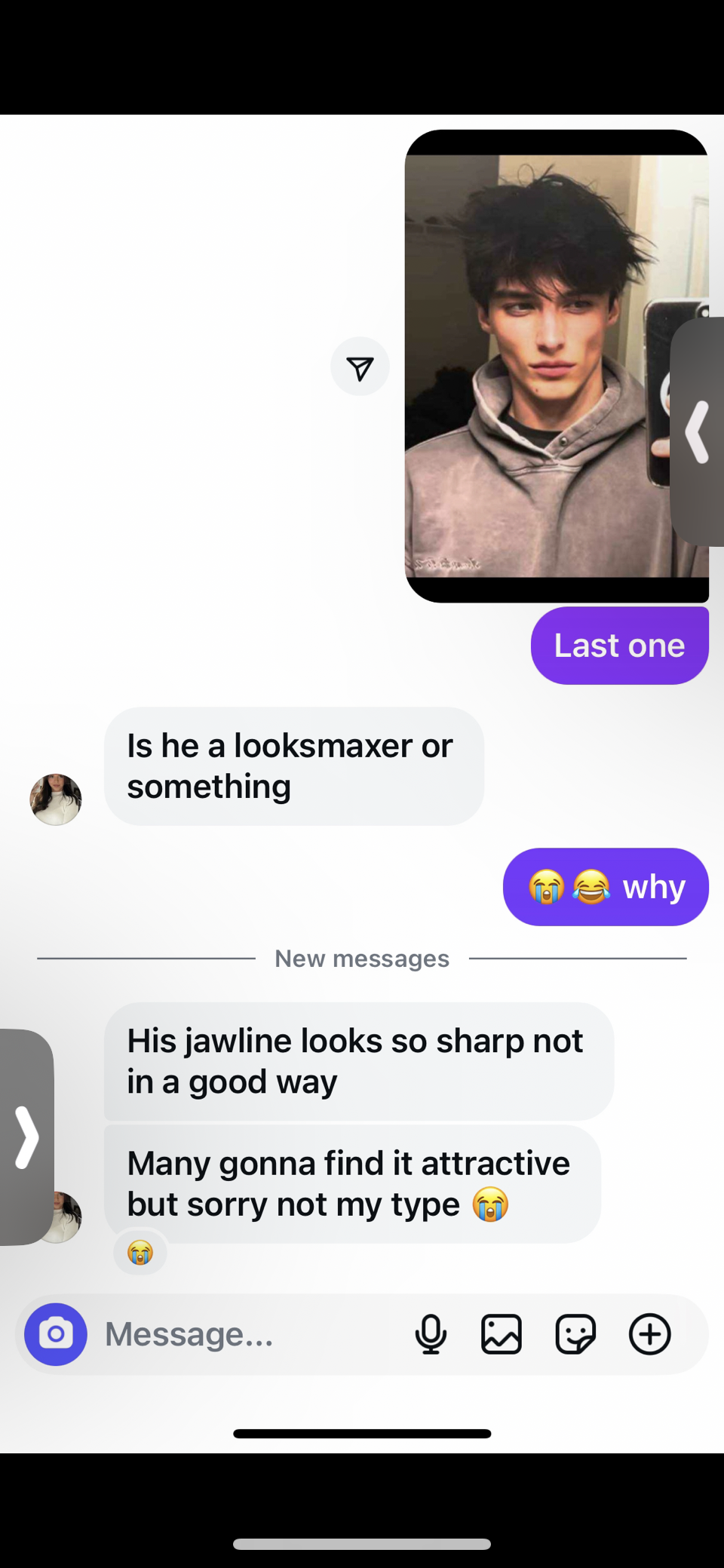Screen dimensions: 724x1568
Task: Open the sticker picker
Action: click(575, 1334)
